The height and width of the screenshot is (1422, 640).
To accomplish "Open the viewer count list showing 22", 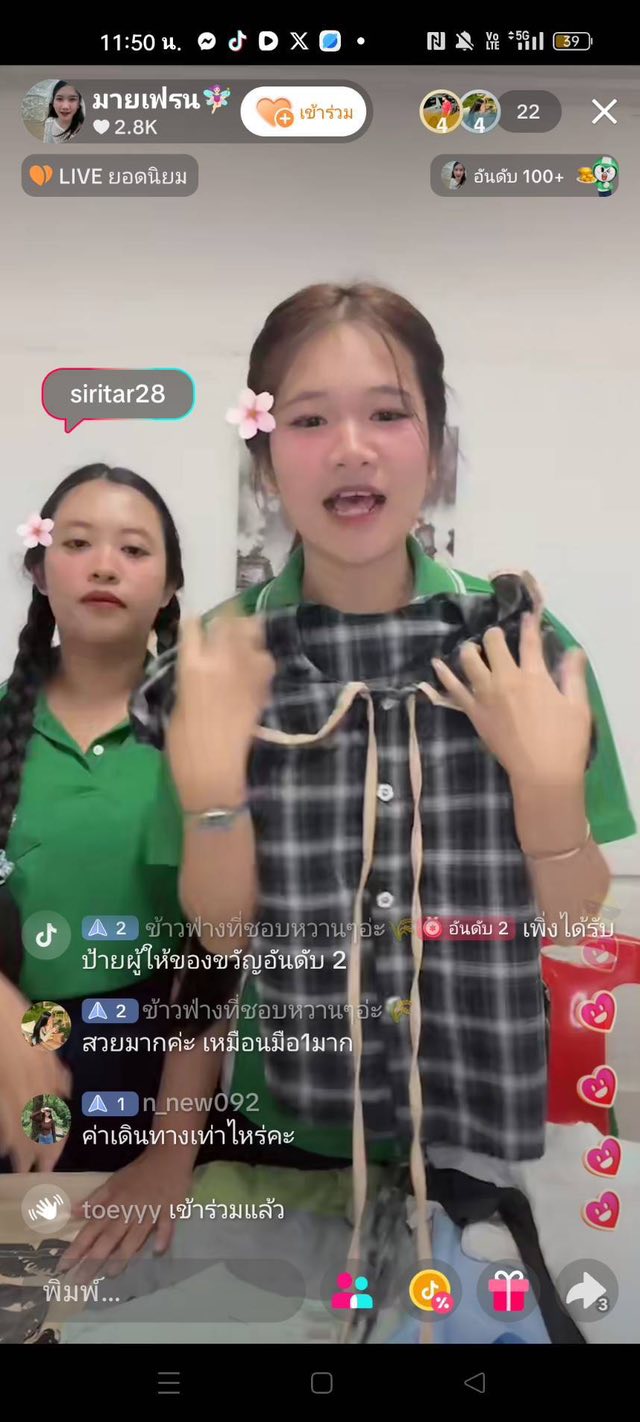I will click(x=528, y=112).
